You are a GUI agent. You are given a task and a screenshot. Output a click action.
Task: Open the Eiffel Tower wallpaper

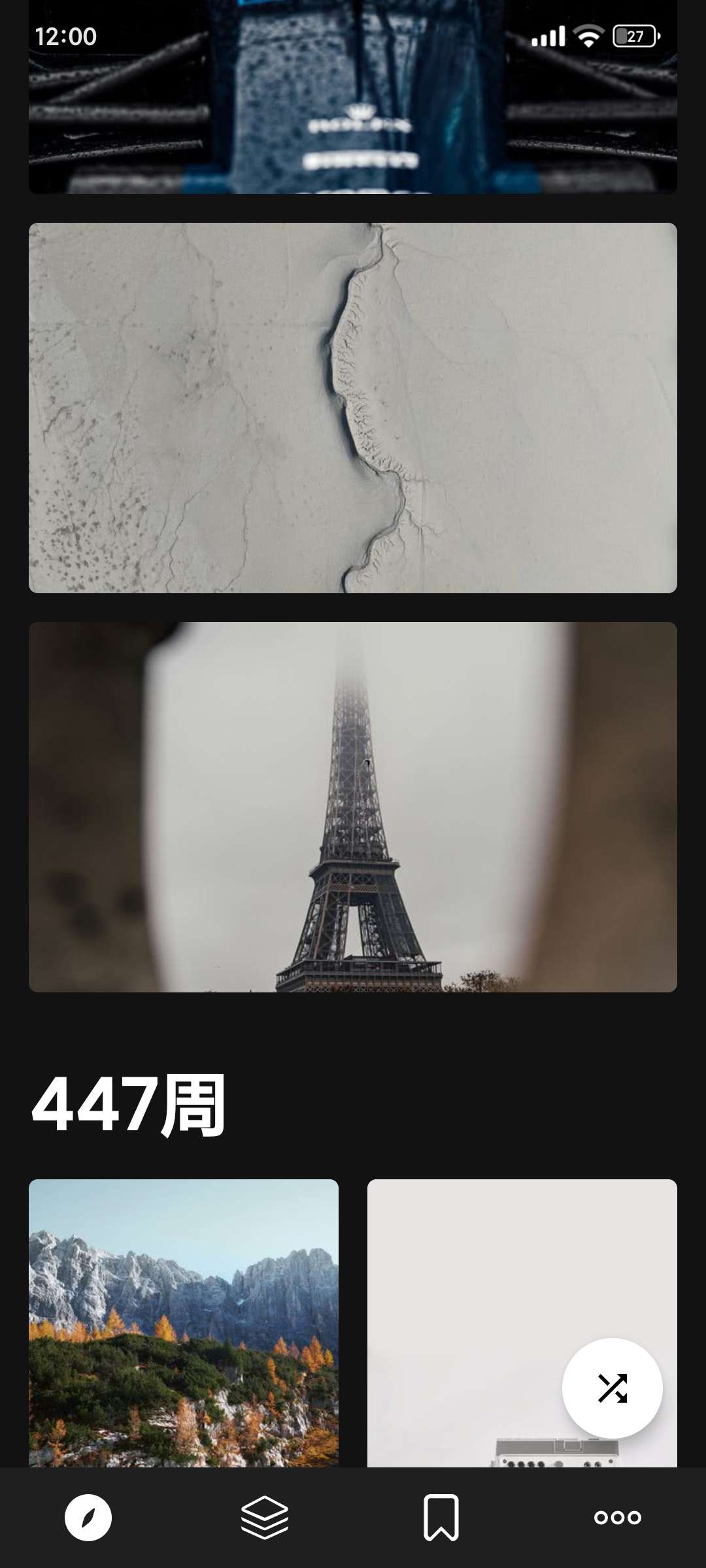pyautogui.click(x=353, y=806)
